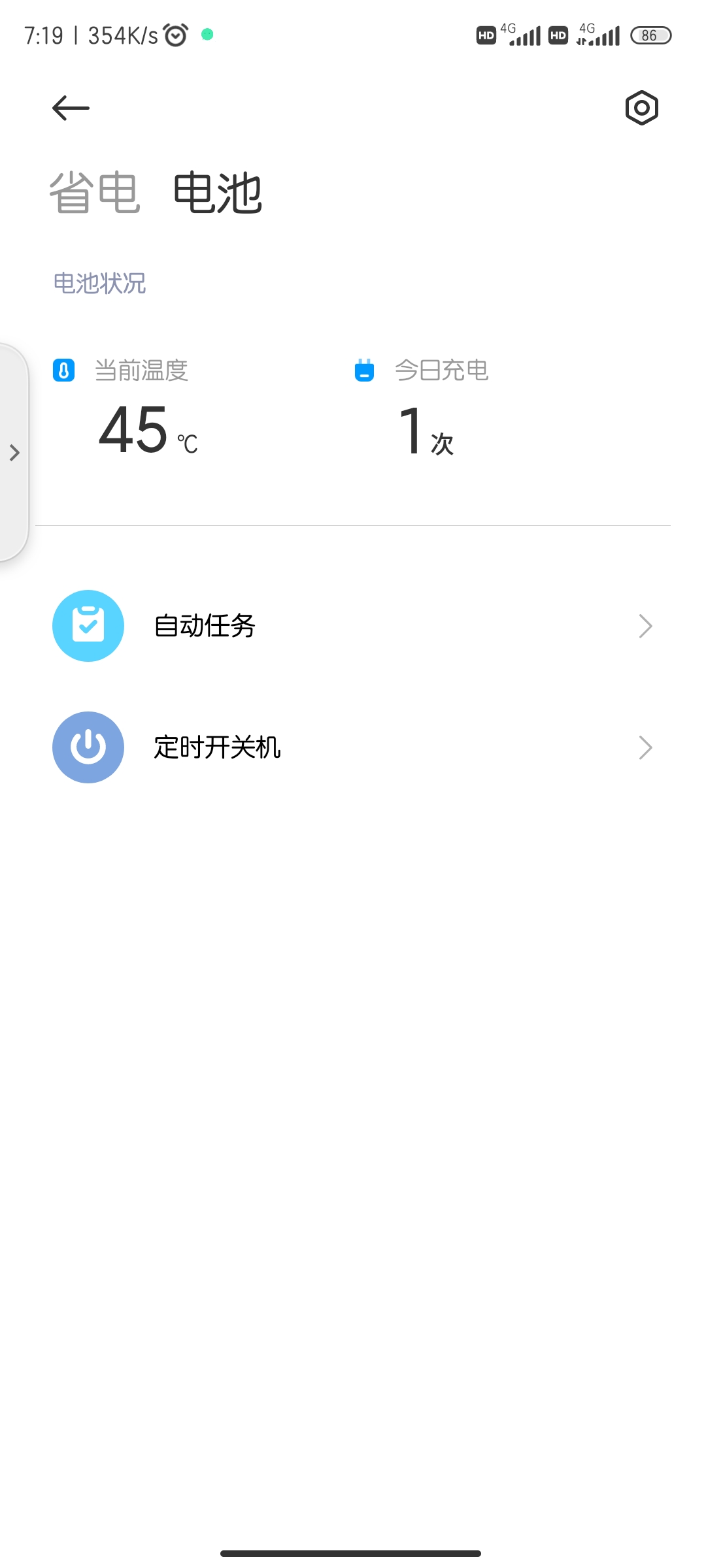Expand the side panel handle on the left edge
The width and height of the screenshot is (706, 1568).
[14, 452]
